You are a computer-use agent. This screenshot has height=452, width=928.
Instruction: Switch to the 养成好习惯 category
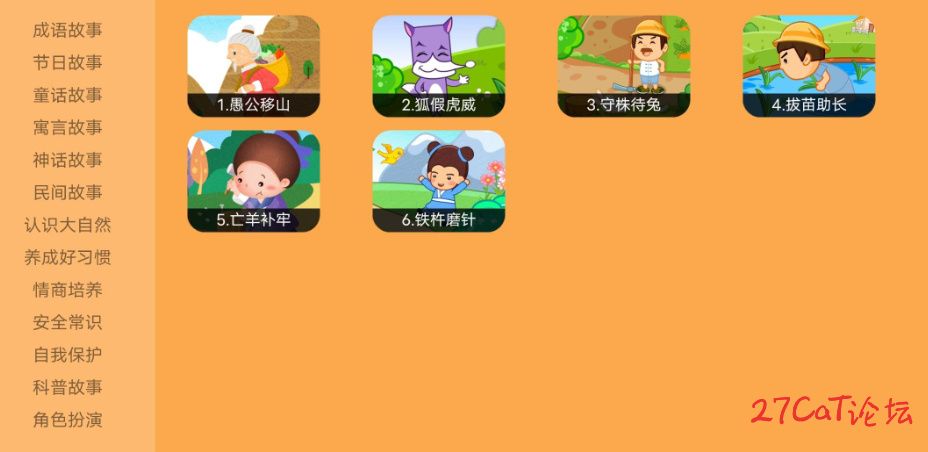tap(67, 257)
